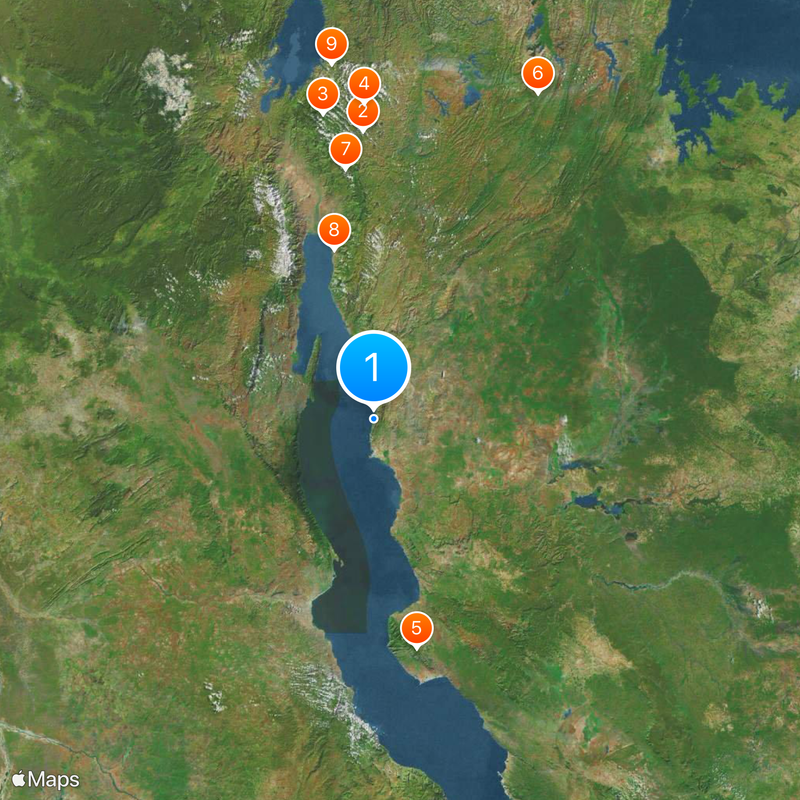This screenshot has height=800, width=800.
Task: Open map pin number 6
Action: pos(538,73)
